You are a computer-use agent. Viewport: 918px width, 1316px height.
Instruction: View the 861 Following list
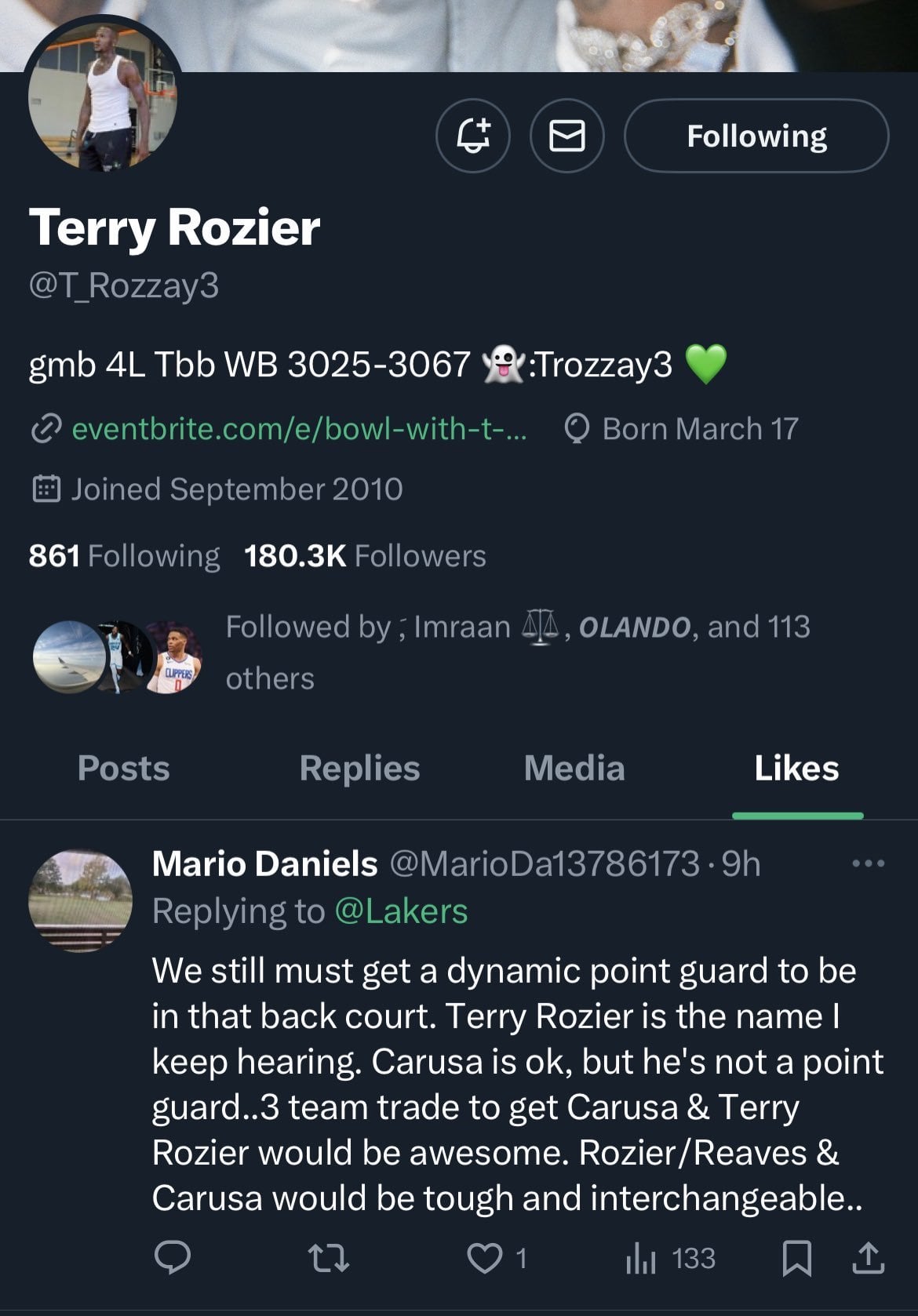124,556
